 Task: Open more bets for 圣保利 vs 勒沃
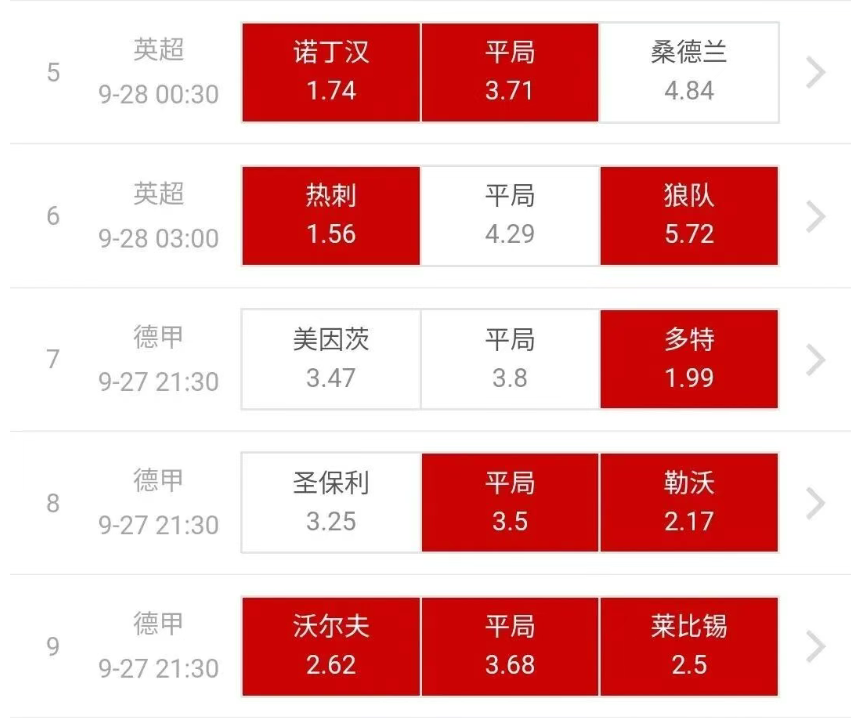[x=816, y=503]
